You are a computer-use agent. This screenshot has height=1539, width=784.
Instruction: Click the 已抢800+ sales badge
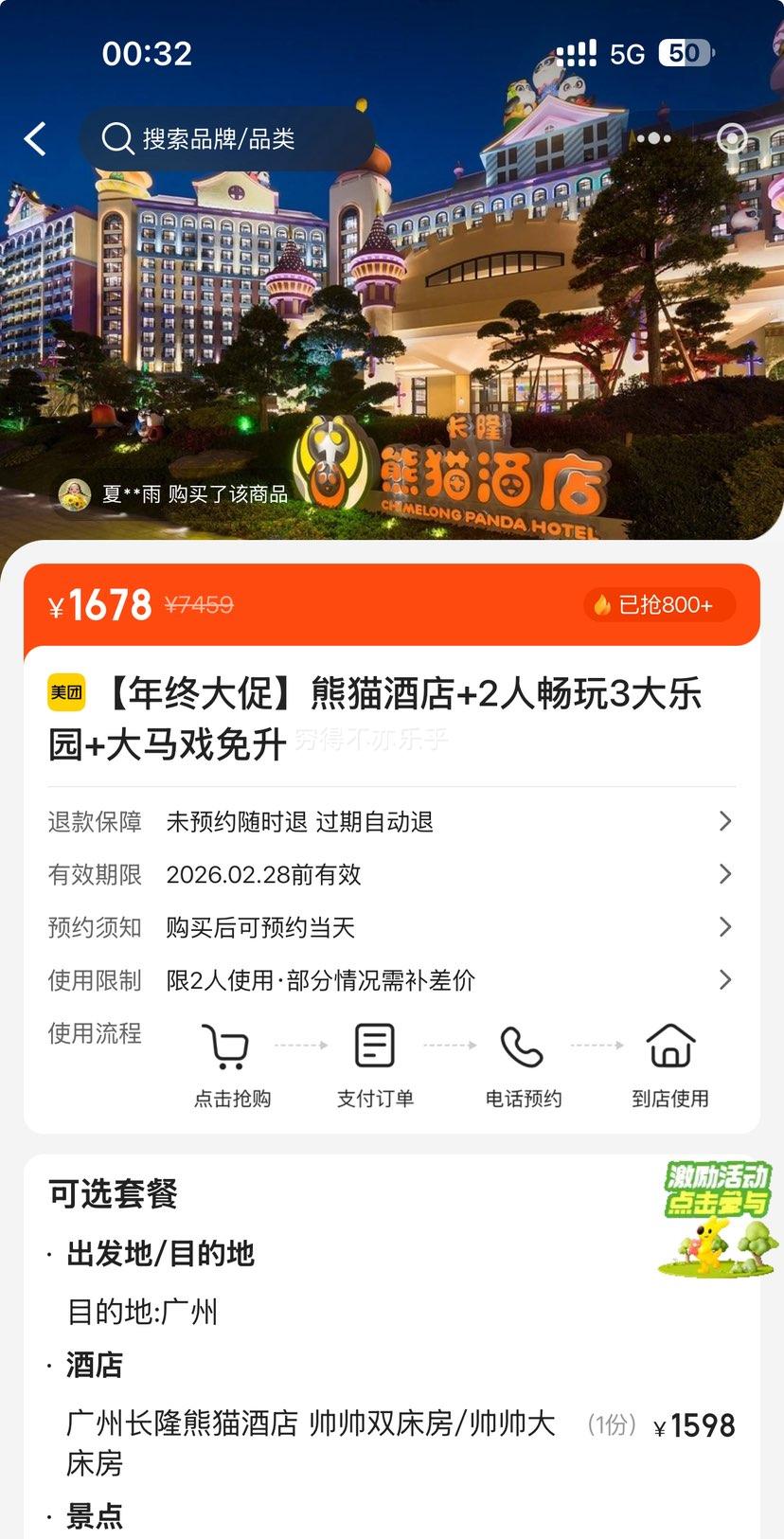pos(658,605)
